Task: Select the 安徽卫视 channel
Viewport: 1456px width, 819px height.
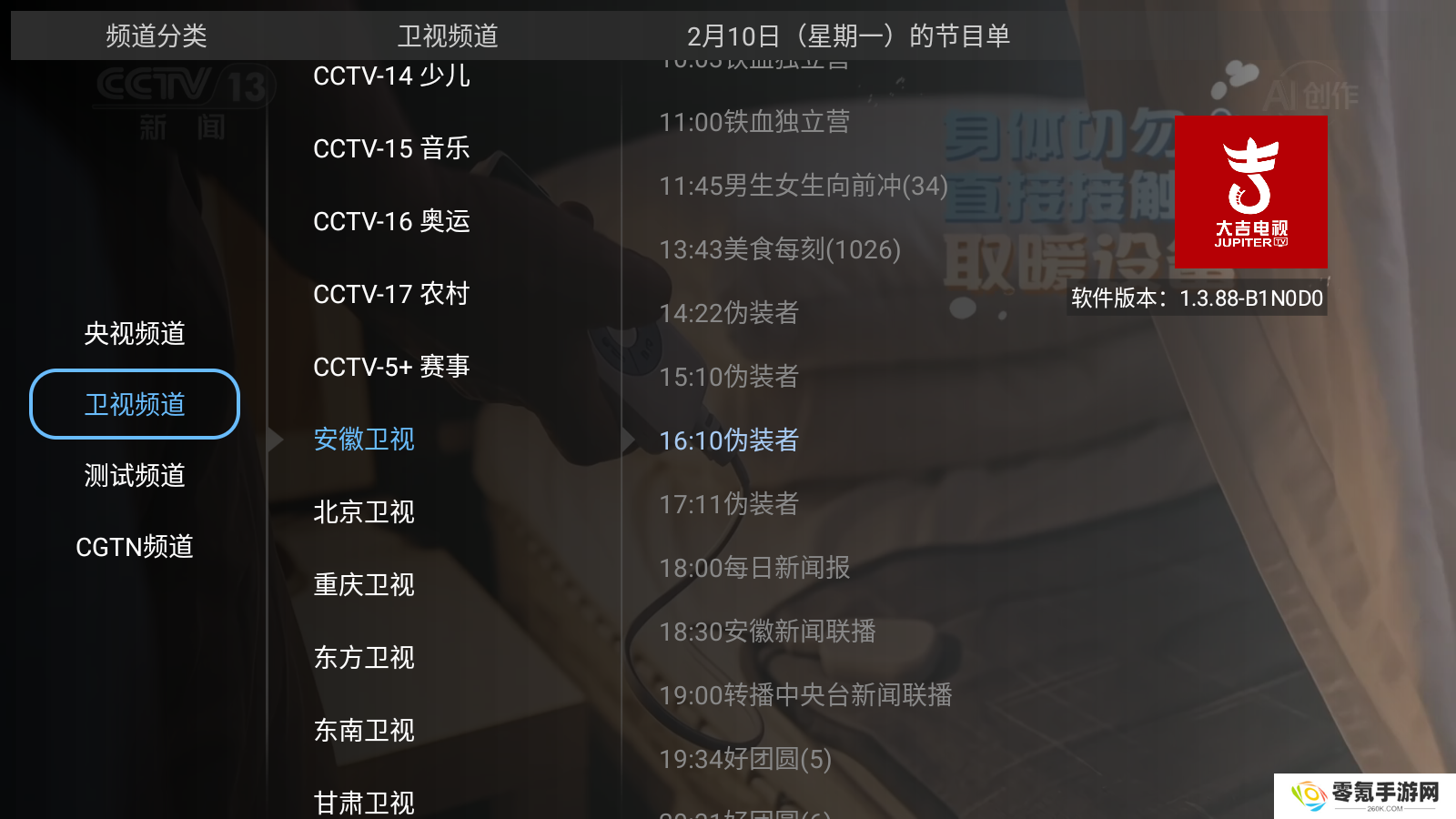Action: (364, 440)
